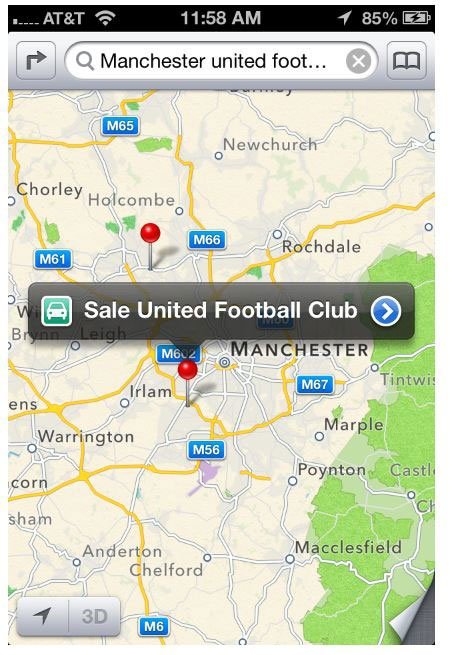Center the map on current location
Screen dimensions: 454x655
point(42,616)
